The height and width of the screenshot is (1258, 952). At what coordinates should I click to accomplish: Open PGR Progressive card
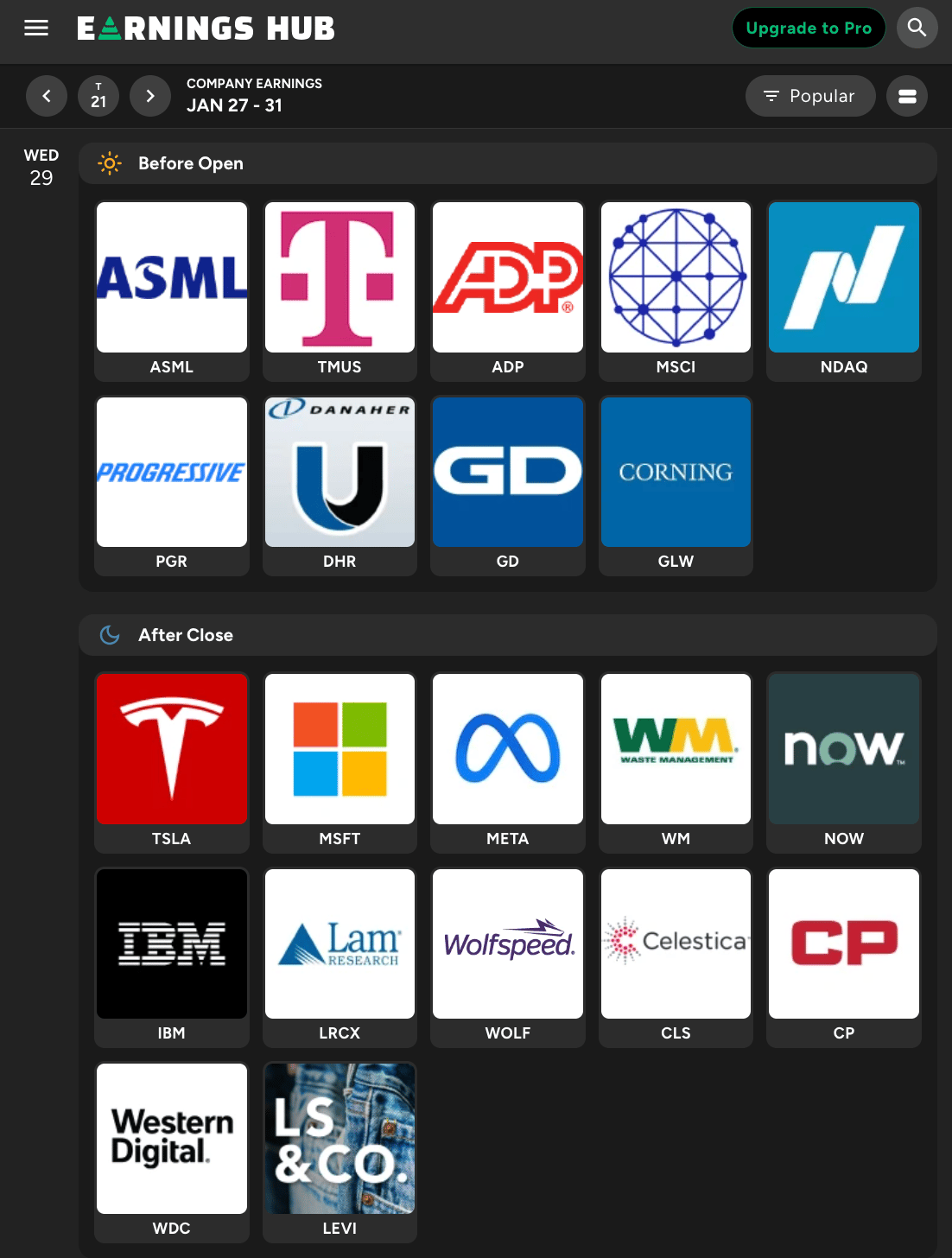click(172, 485)
